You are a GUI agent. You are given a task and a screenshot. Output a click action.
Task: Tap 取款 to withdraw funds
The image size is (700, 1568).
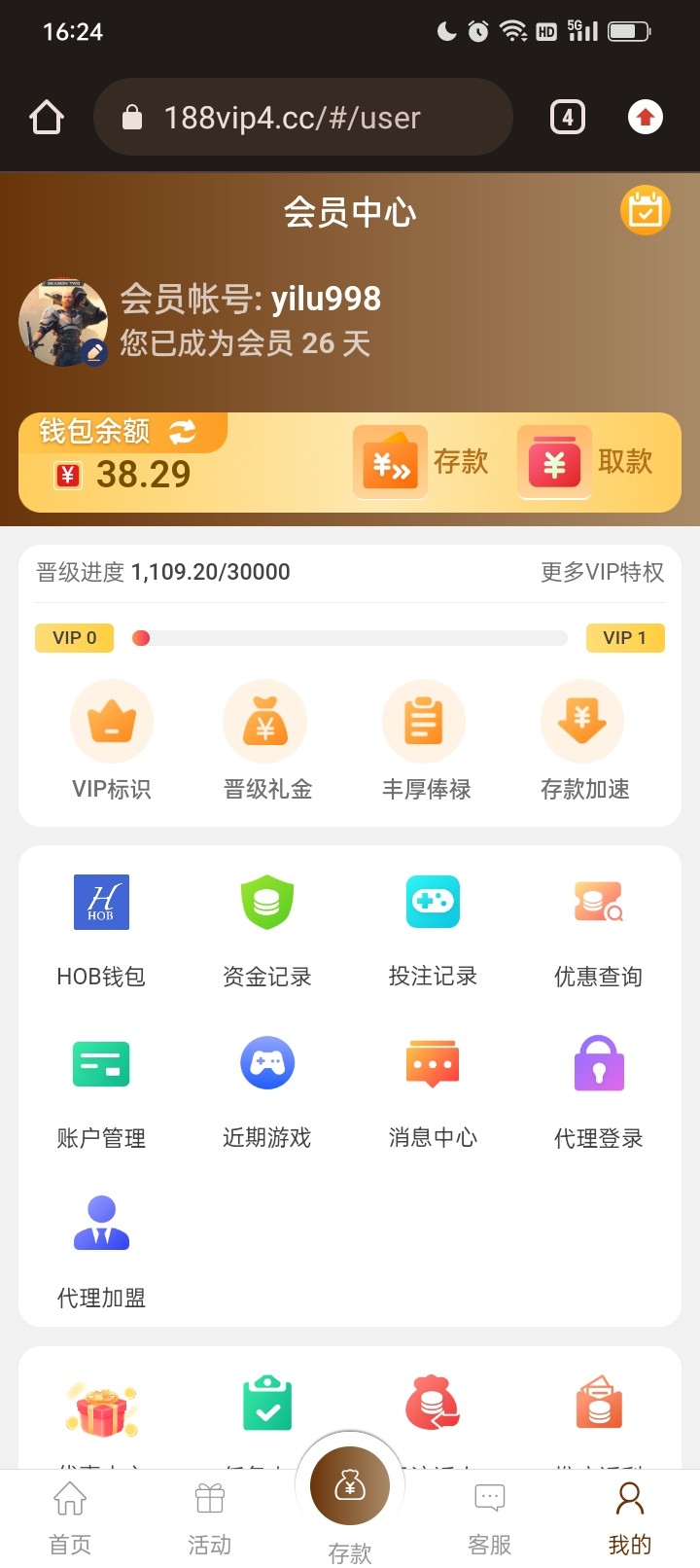(x=586, y=462)
